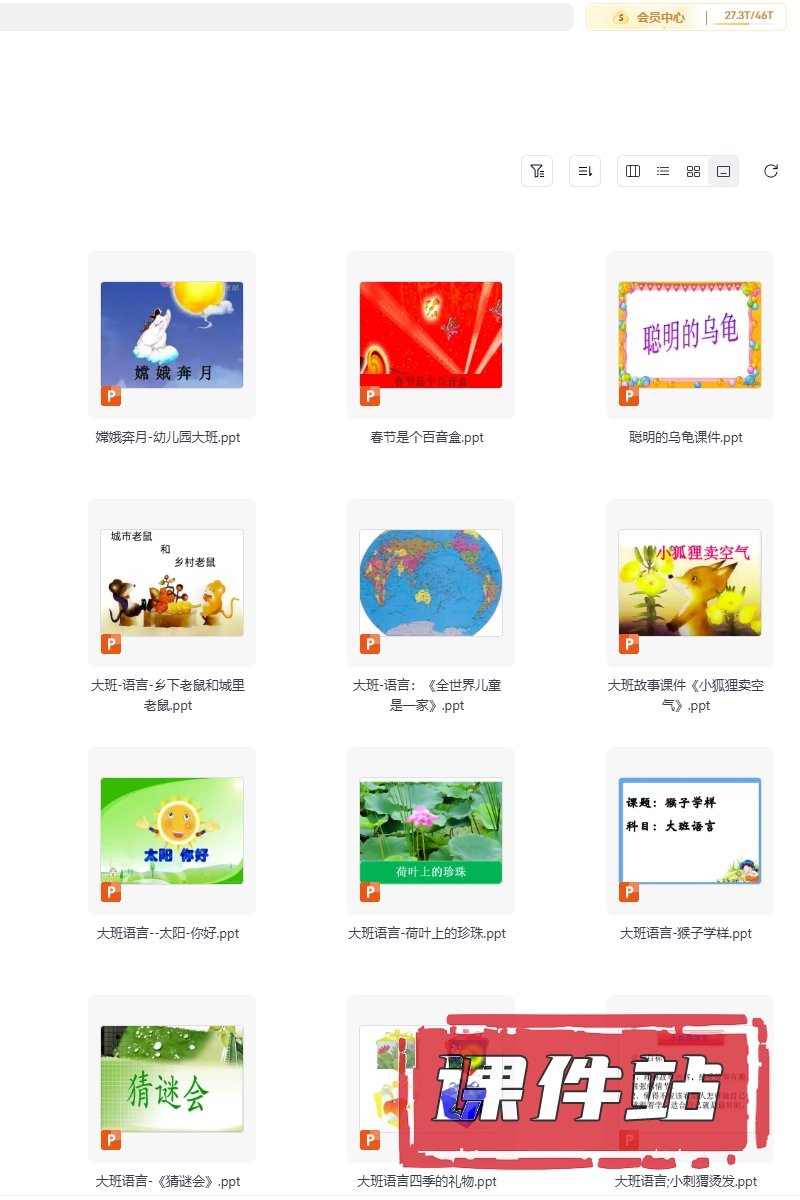This screenshot has width=800, height=1200.
Task: Open 大班语言-荷叶上的珍珠.ppt
Action: pos(431,831)
